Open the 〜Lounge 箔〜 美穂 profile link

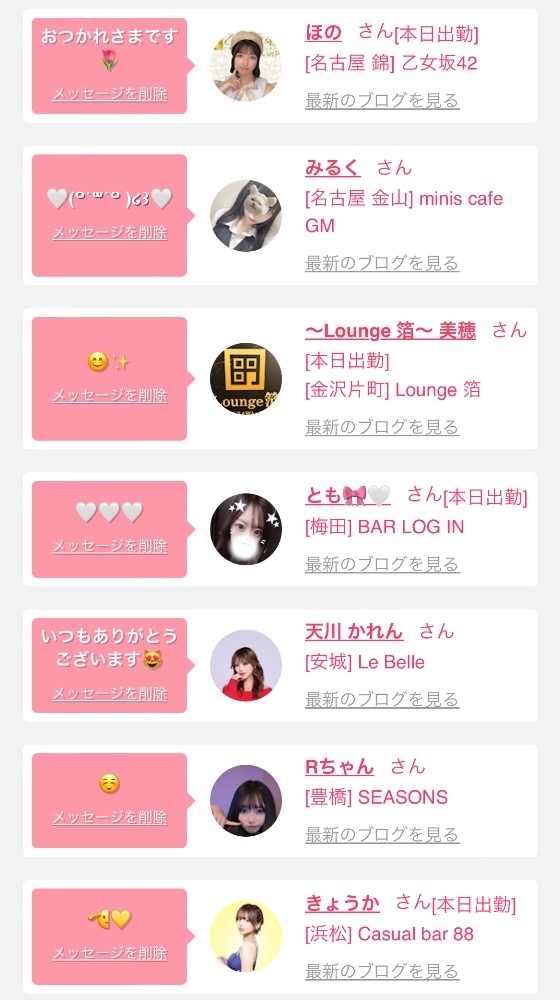tap(390, 331)
